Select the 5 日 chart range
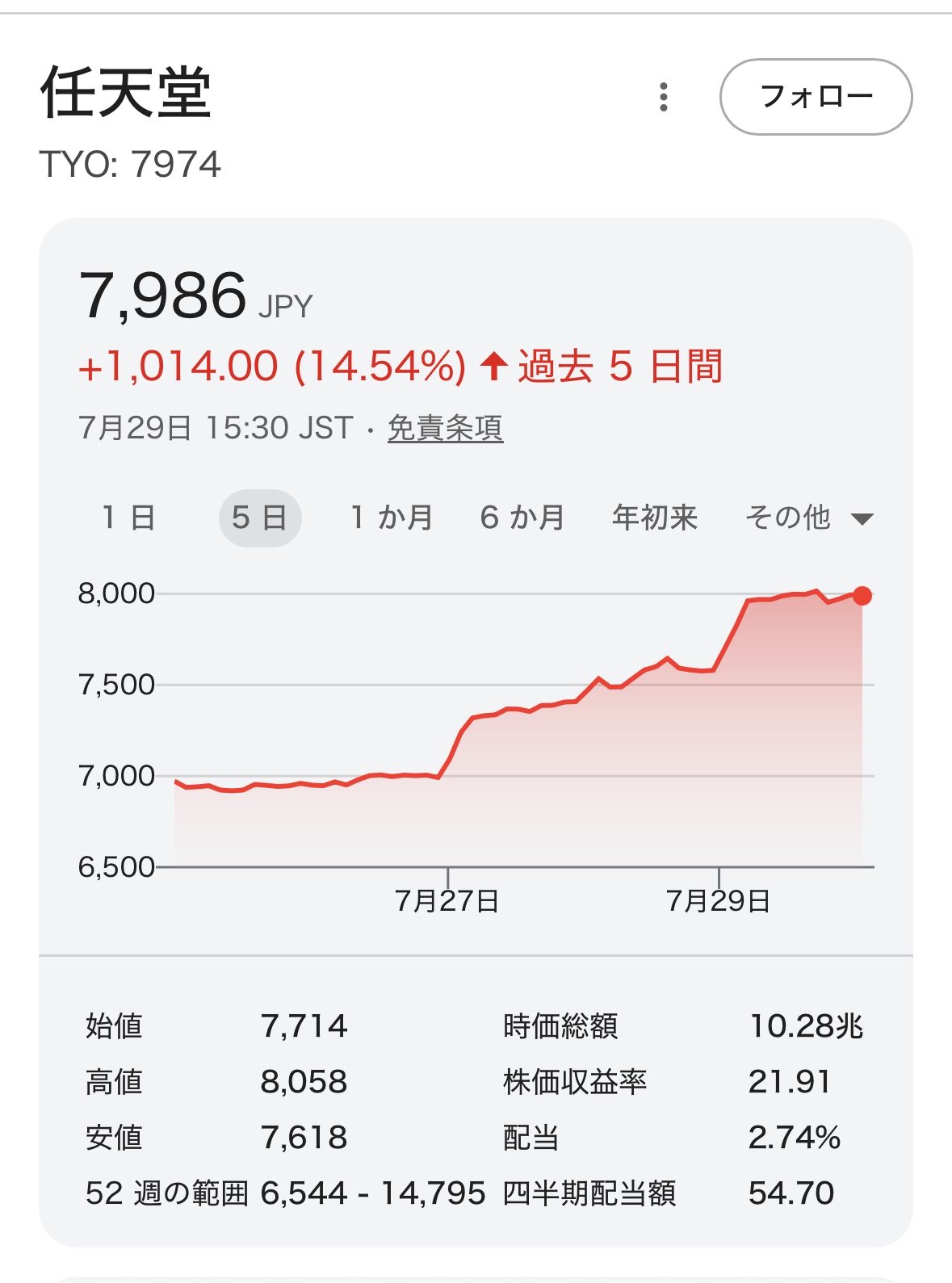Image resolution: width=952 pixels, height=1283 pixels. (x=260, y=518)
